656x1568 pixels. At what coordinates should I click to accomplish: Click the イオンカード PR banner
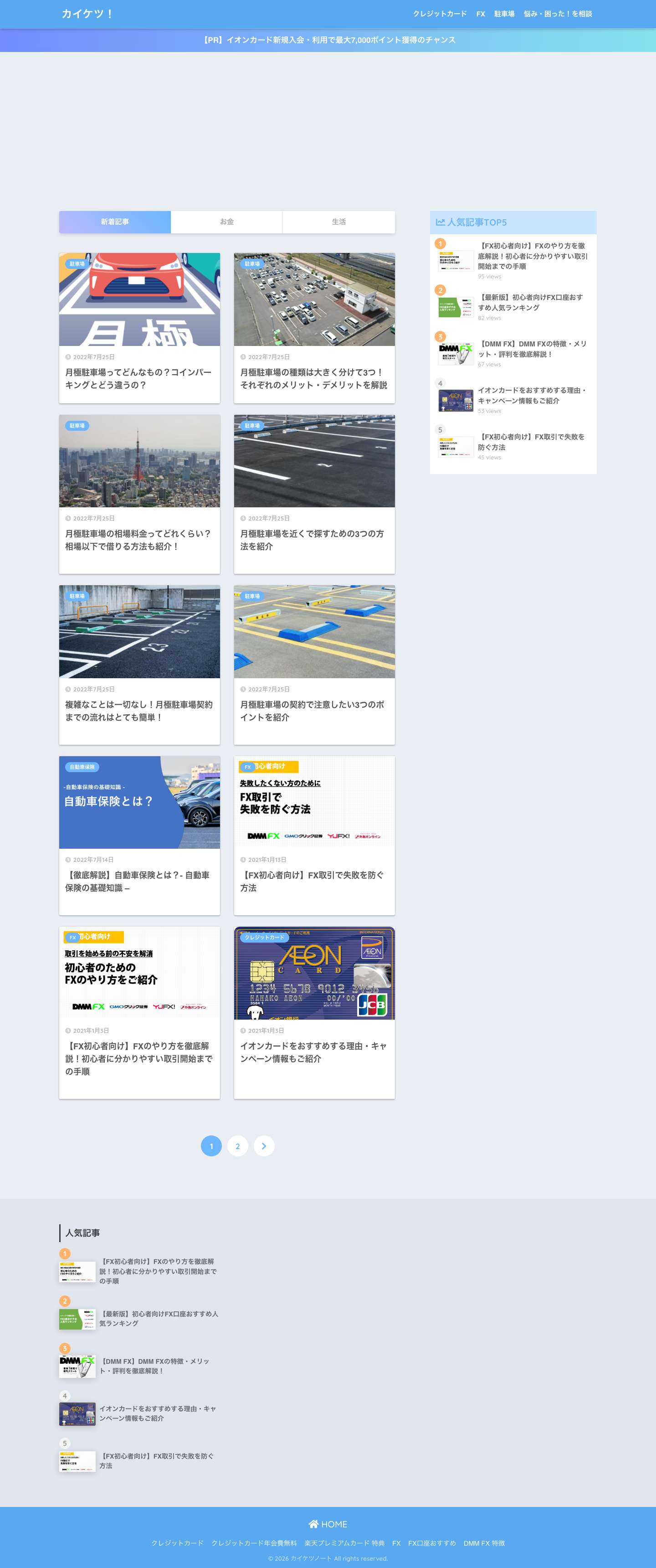point(328,40)
